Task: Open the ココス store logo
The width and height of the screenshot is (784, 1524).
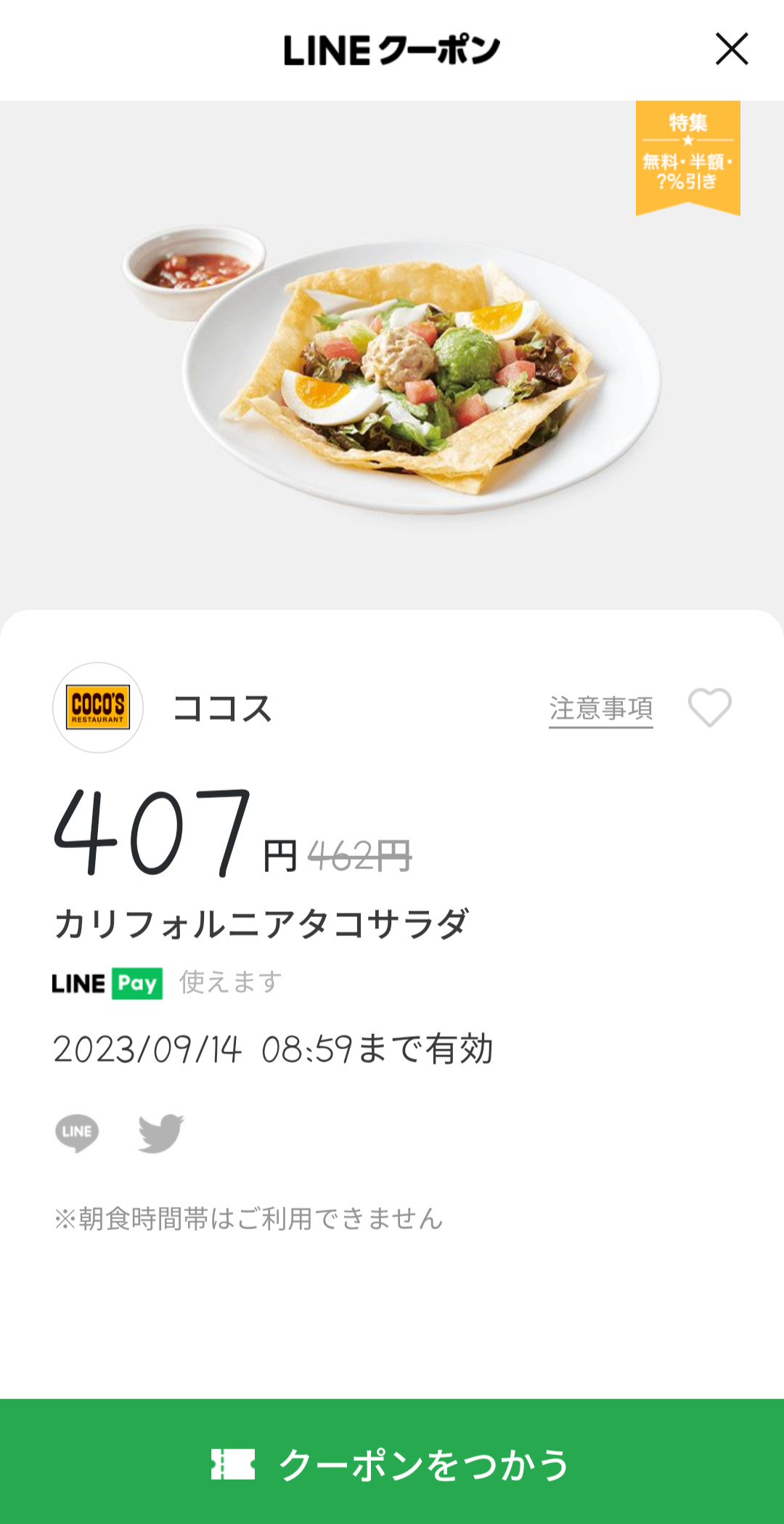Action: (x=98, y=707)
